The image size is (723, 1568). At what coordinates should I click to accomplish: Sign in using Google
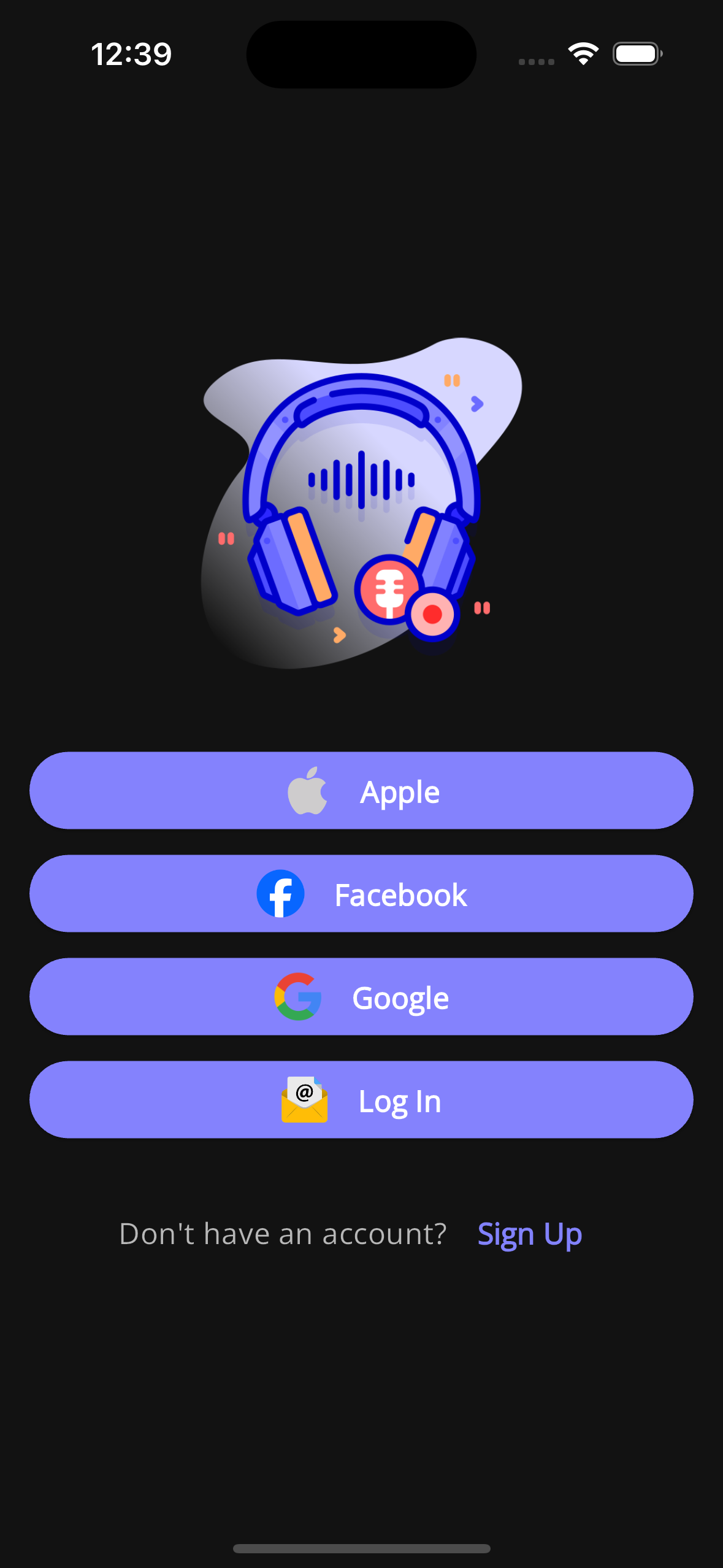[x=361, y=996]
